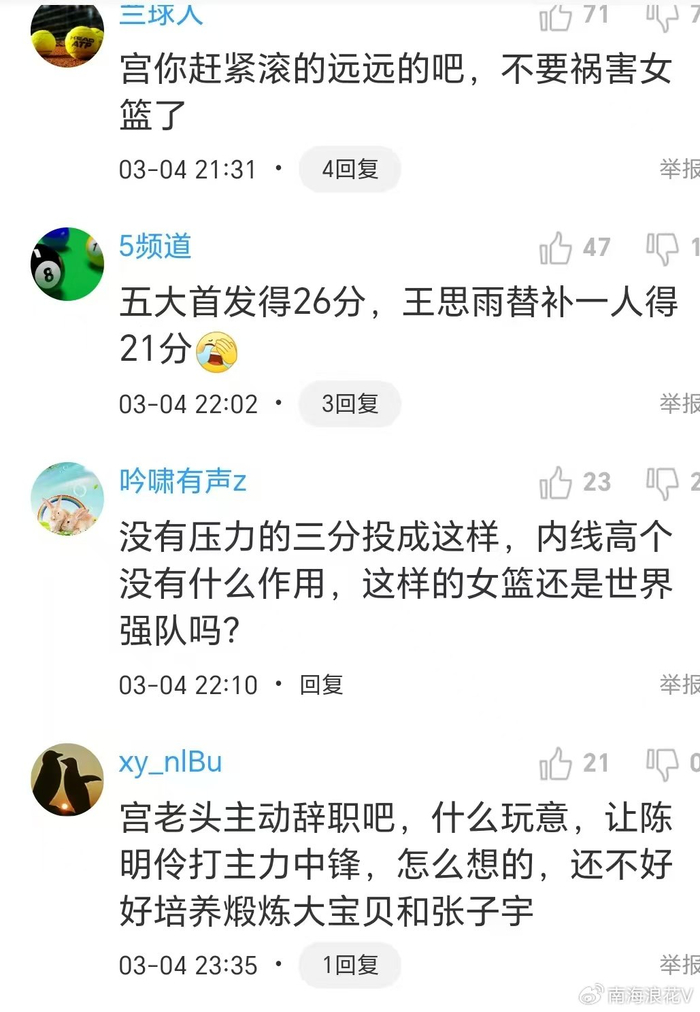The height and width of the screenshot is (1012, 700).
Task: Tap the billiard ball avatar of 5频道
Action: point(67,264)
